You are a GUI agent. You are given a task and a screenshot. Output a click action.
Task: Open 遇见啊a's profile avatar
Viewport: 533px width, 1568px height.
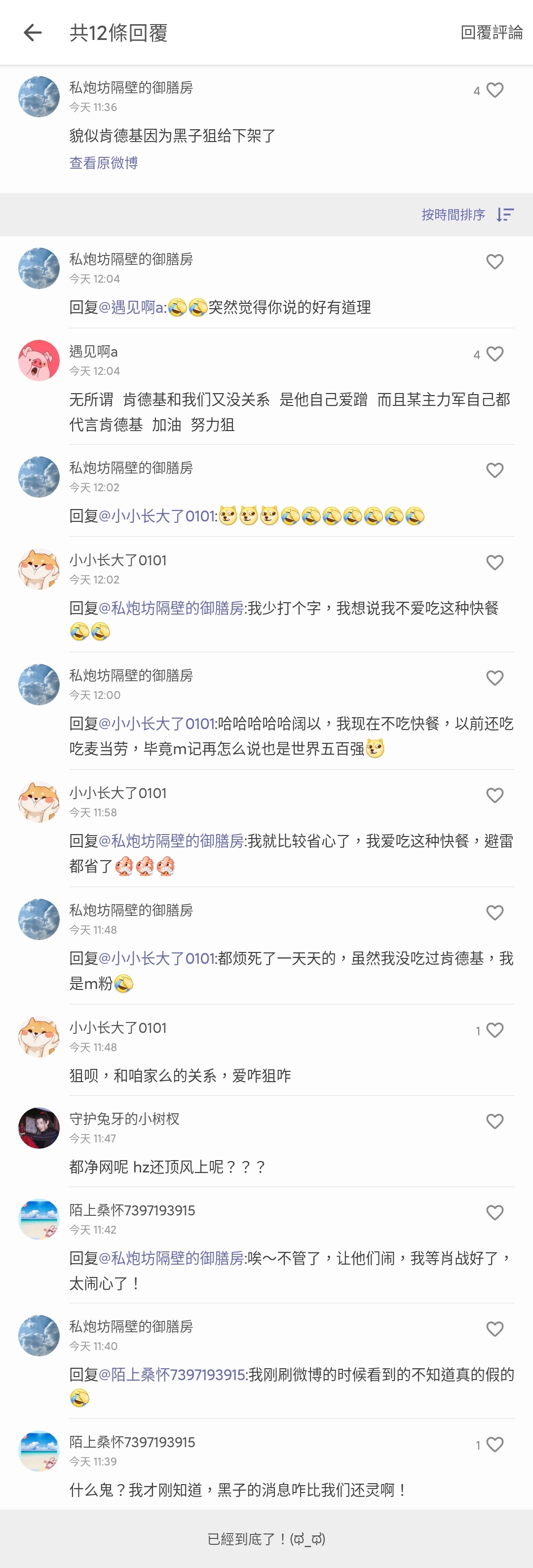[x=39, y=361]
